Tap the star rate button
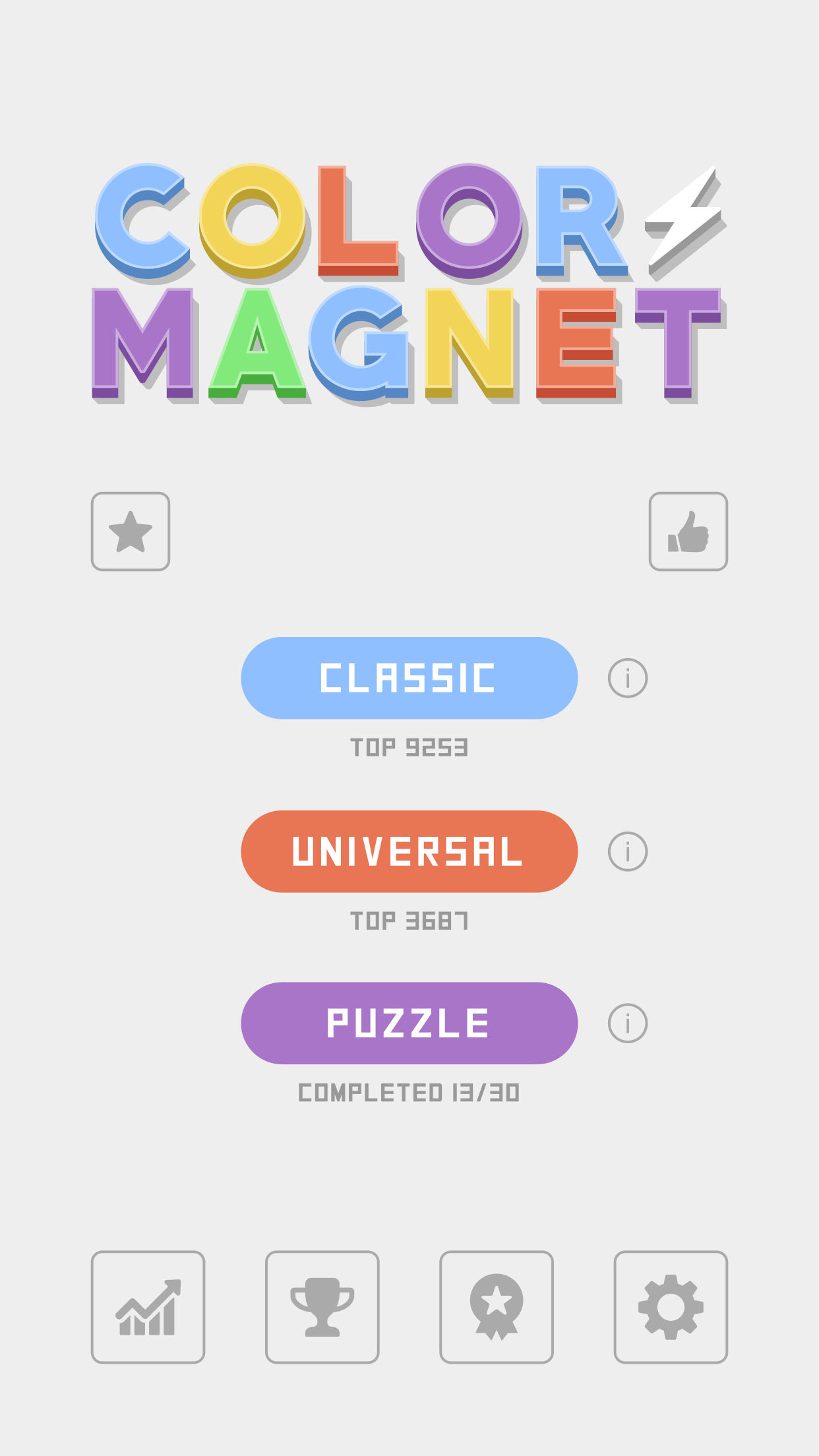819x1456 pixels. point(131,531)
